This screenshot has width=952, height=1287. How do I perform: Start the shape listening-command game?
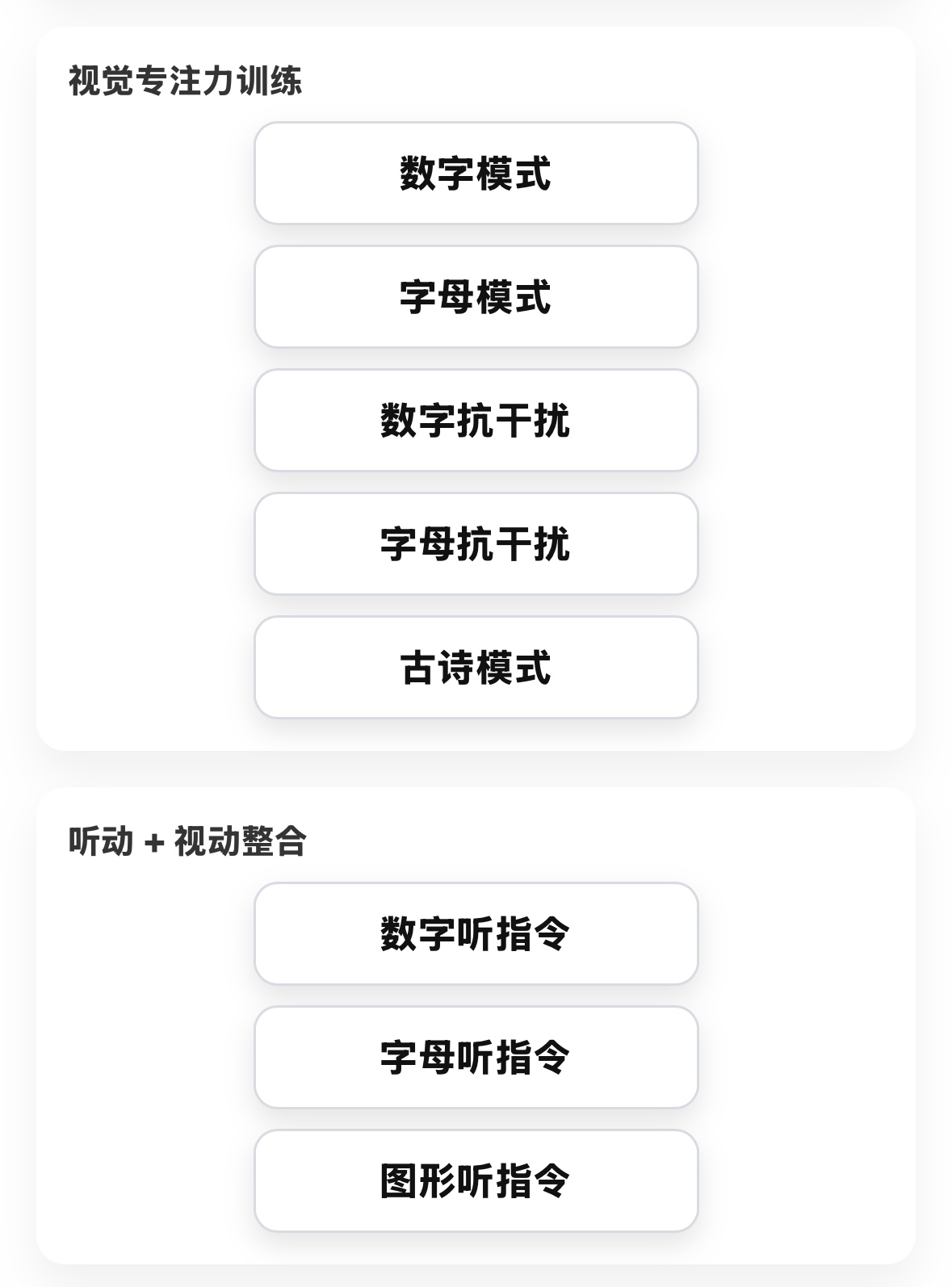[476, 1180]
